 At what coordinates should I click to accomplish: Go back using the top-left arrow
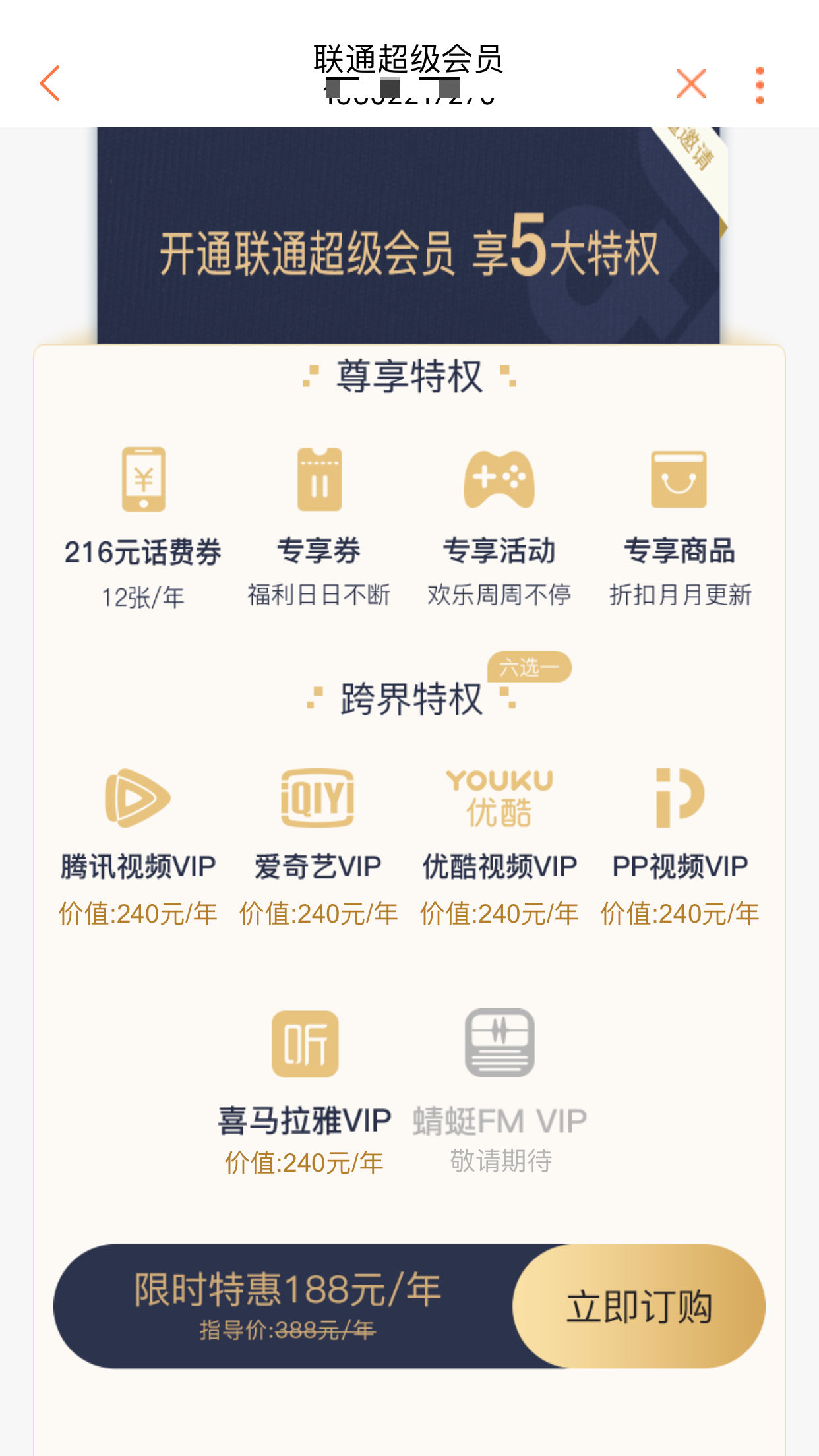point(50,83)
